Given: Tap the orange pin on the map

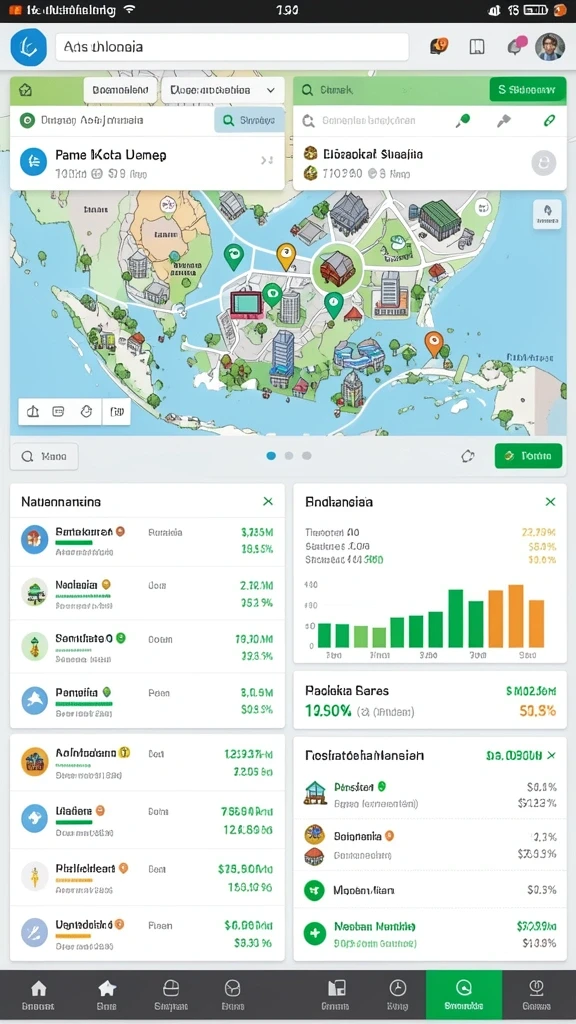Looking at the screenshot, I should tap(434, 344).
